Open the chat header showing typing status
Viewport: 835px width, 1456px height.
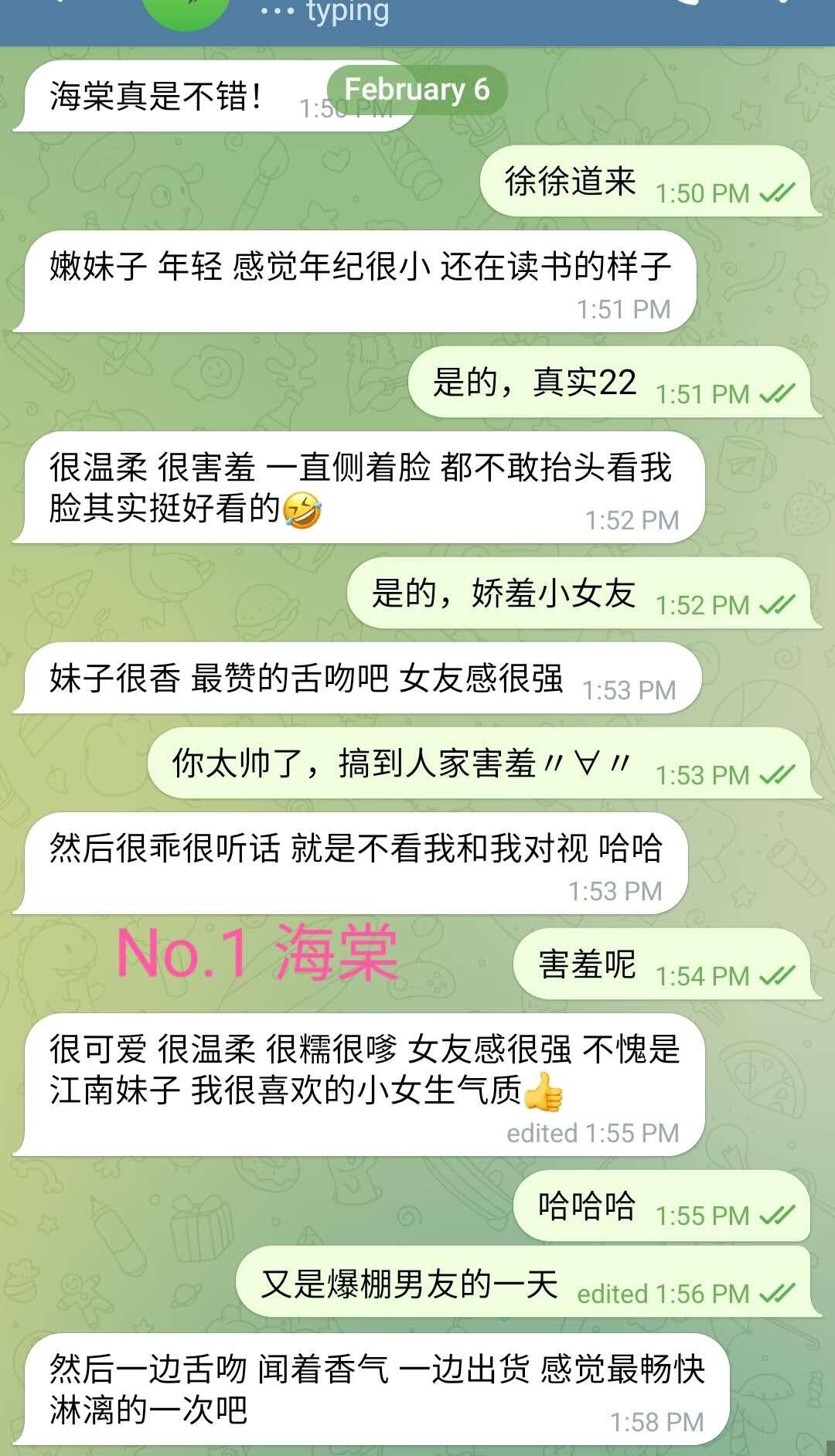coord(346,12)
